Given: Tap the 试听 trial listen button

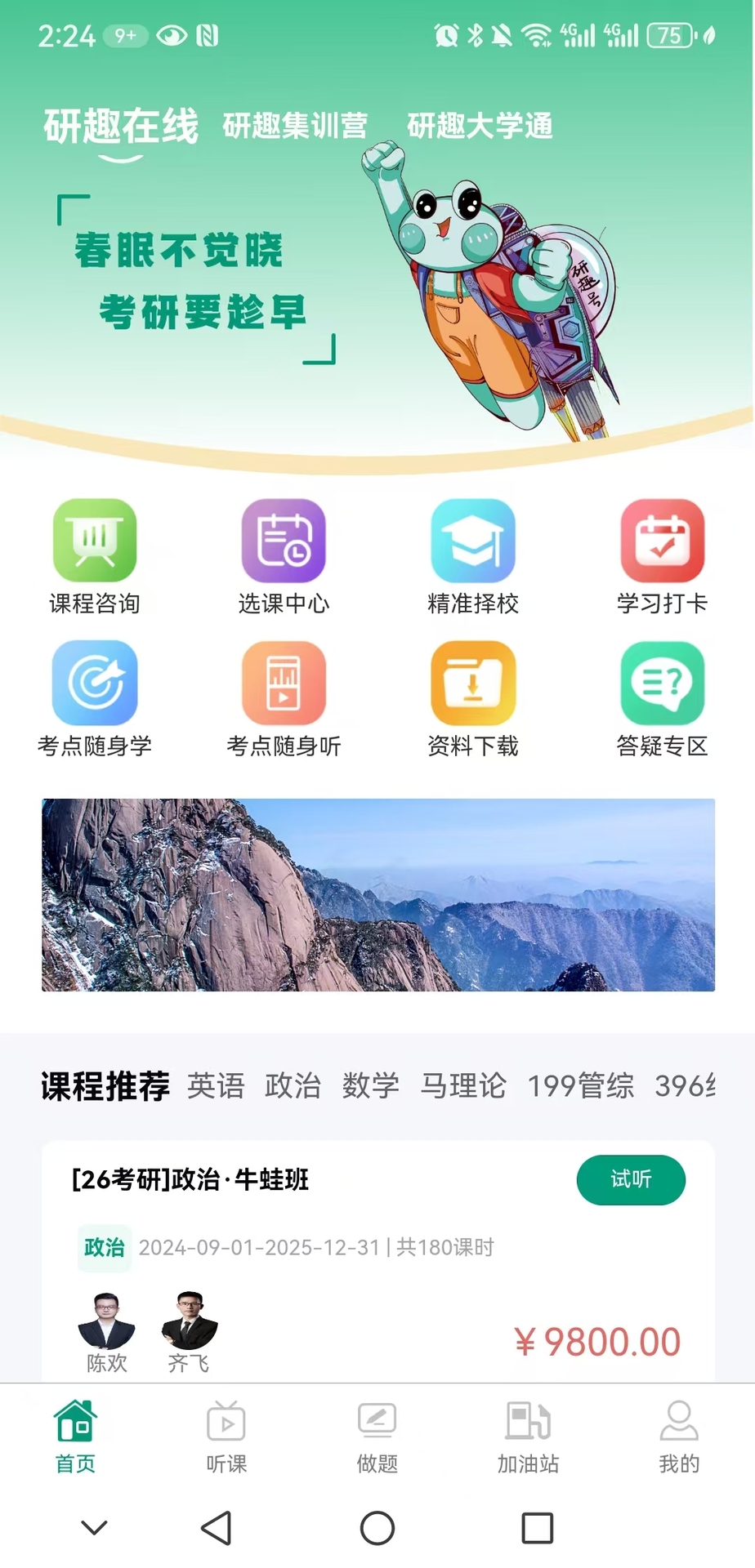Looking at the screenshot, I should tap(631, 1180).
